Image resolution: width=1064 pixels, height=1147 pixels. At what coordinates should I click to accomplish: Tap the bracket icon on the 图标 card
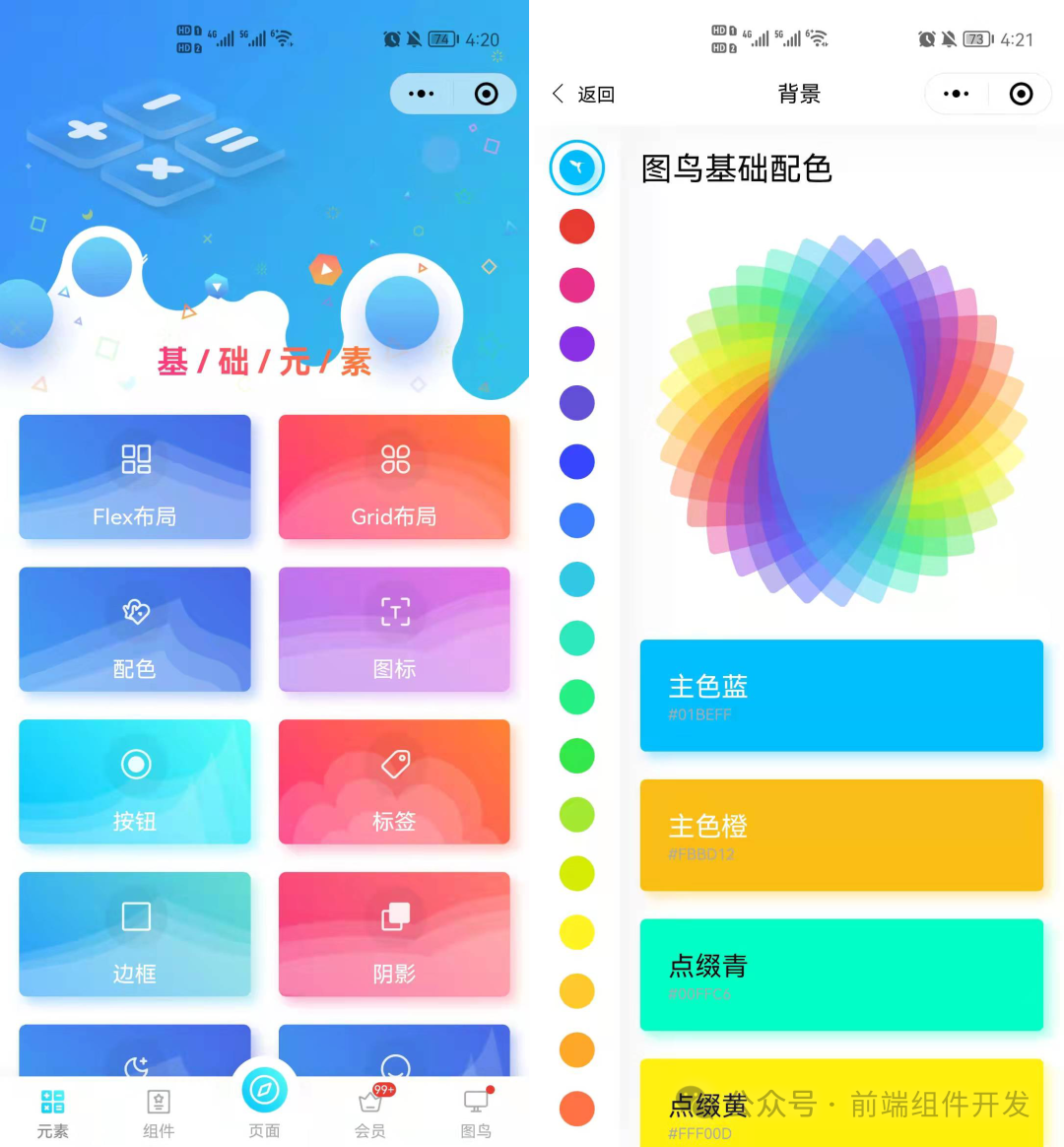pyautogui.click(x=394, y=612)
